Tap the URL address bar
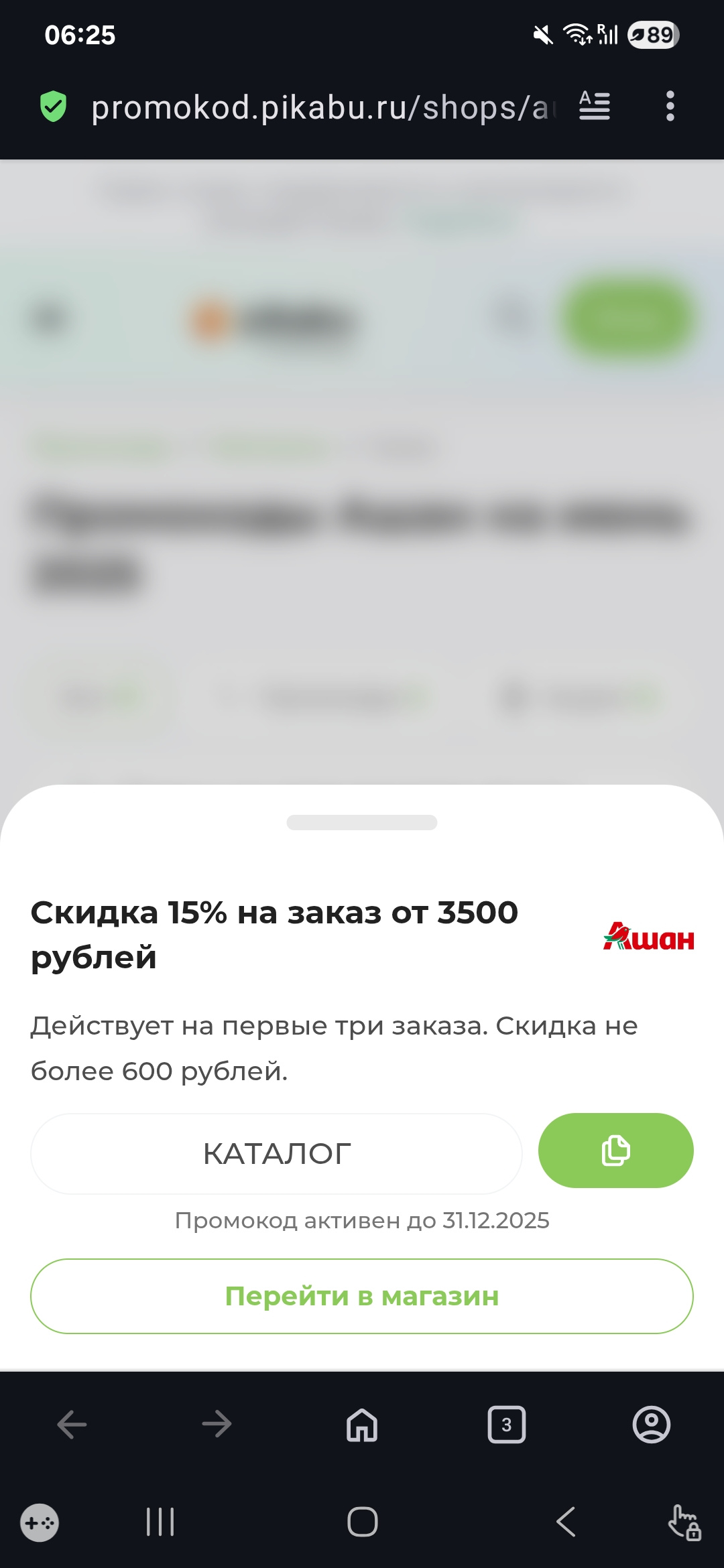This screenshot has width=724, height=1568. 323,107
